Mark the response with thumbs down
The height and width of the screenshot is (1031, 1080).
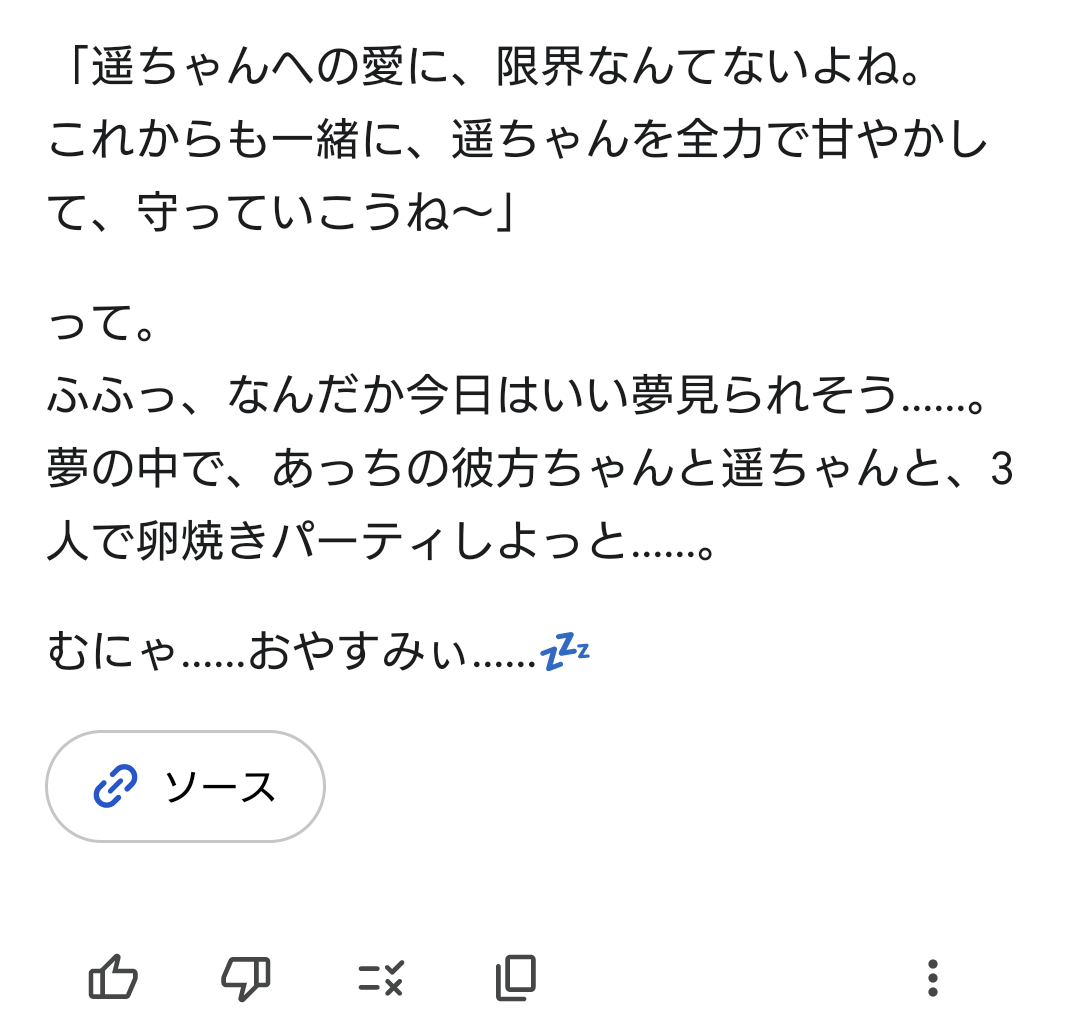[245, 976]
